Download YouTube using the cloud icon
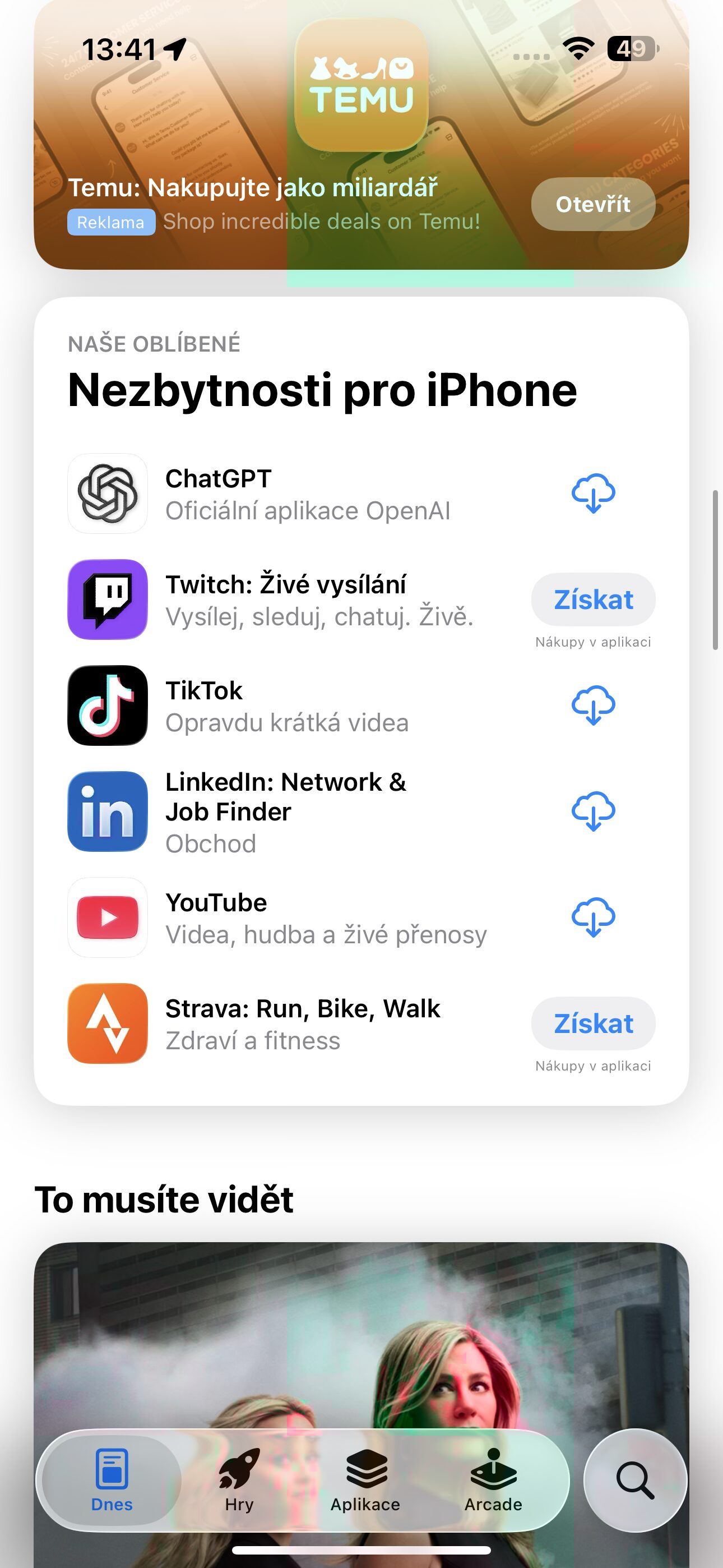The image size is (723, 1568). pyautogui.click(x=593, y=917)
